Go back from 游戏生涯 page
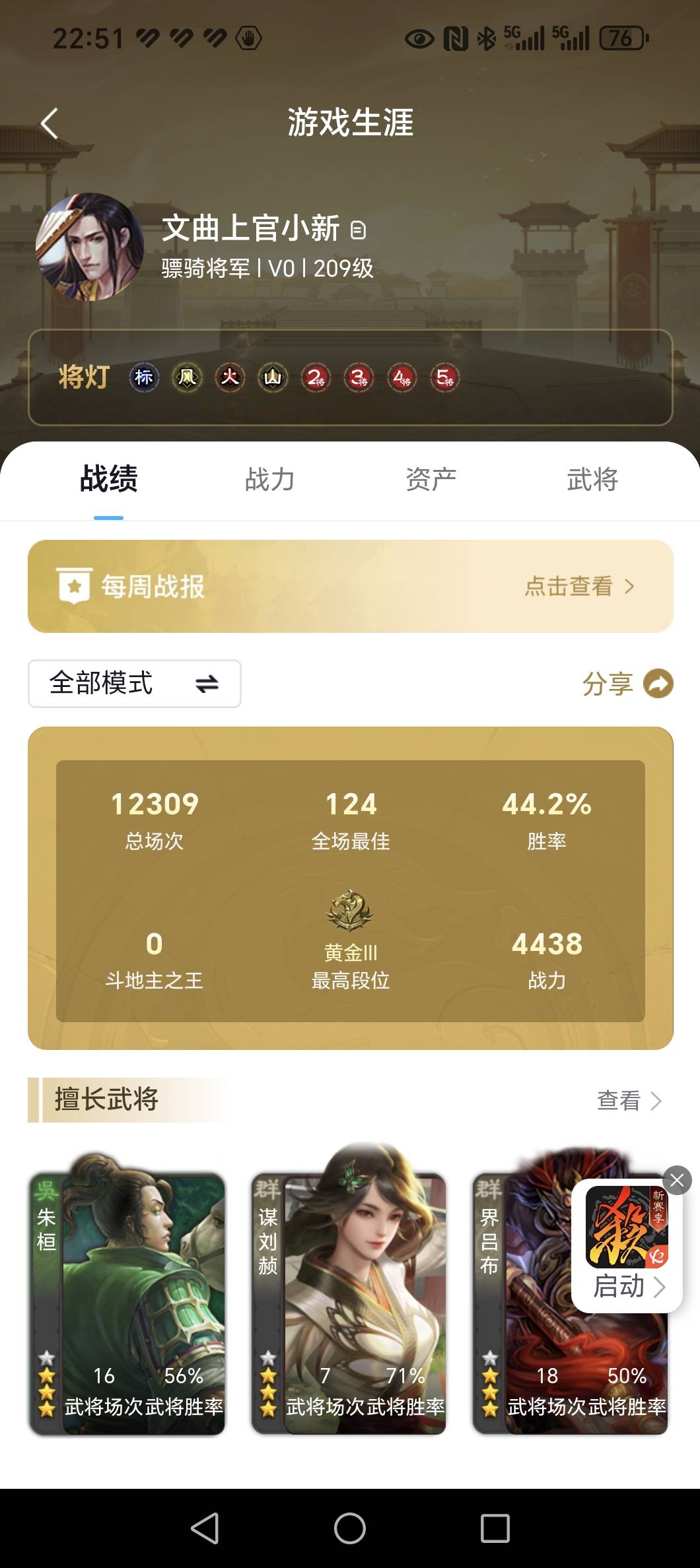Viewport: 700px width, 1568px height. click(50, 123)
